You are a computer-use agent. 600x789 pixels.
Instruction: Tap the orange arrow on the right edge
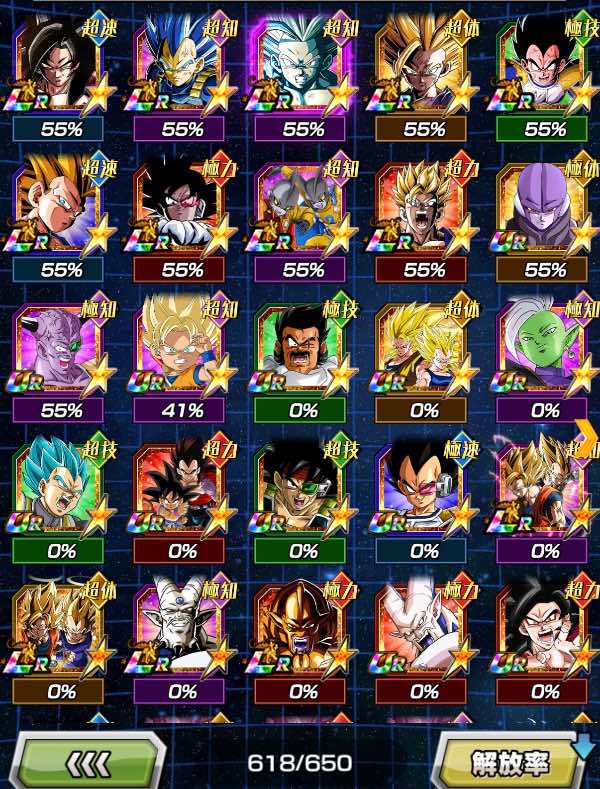pos(587,436)
